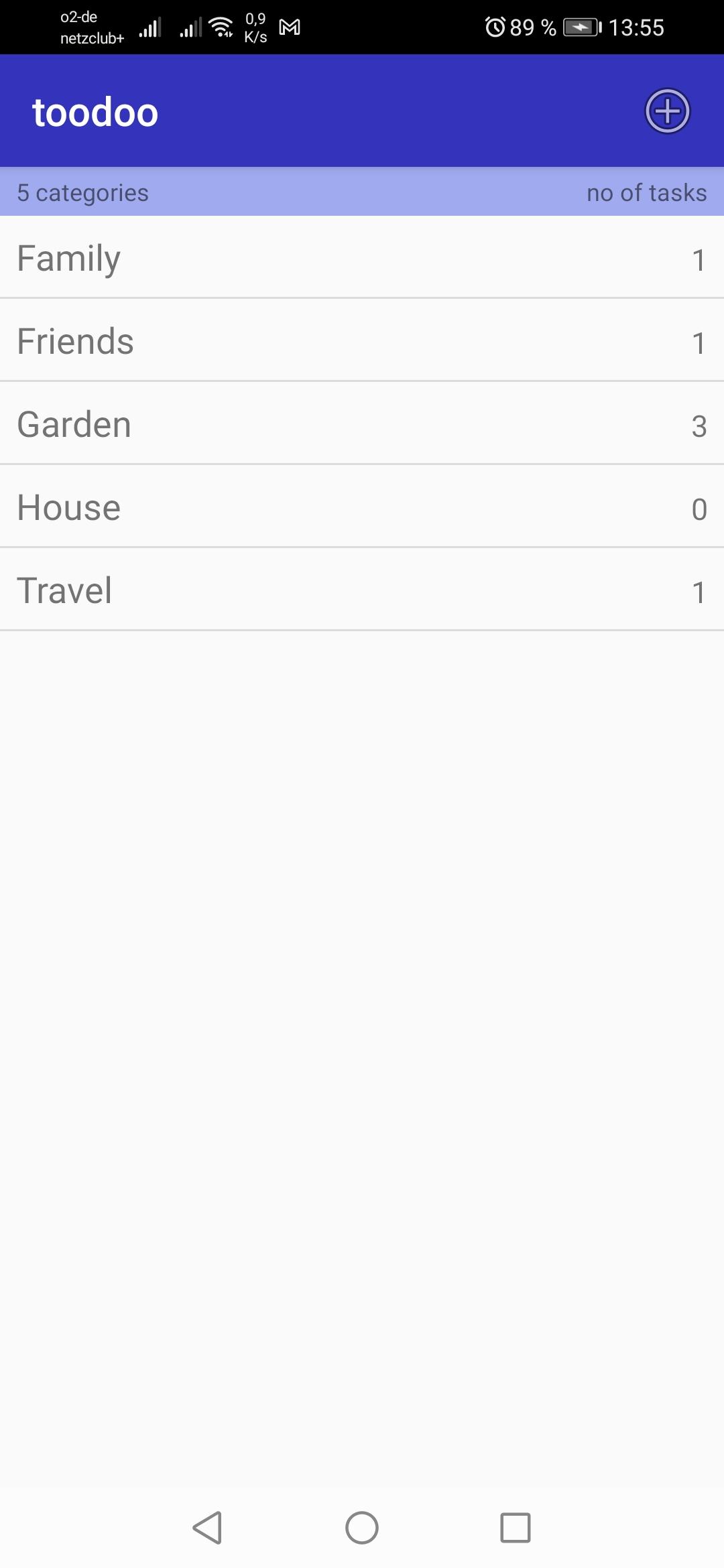Open the Travel category
The image size is (724, 1568).
tap(362, 590)
